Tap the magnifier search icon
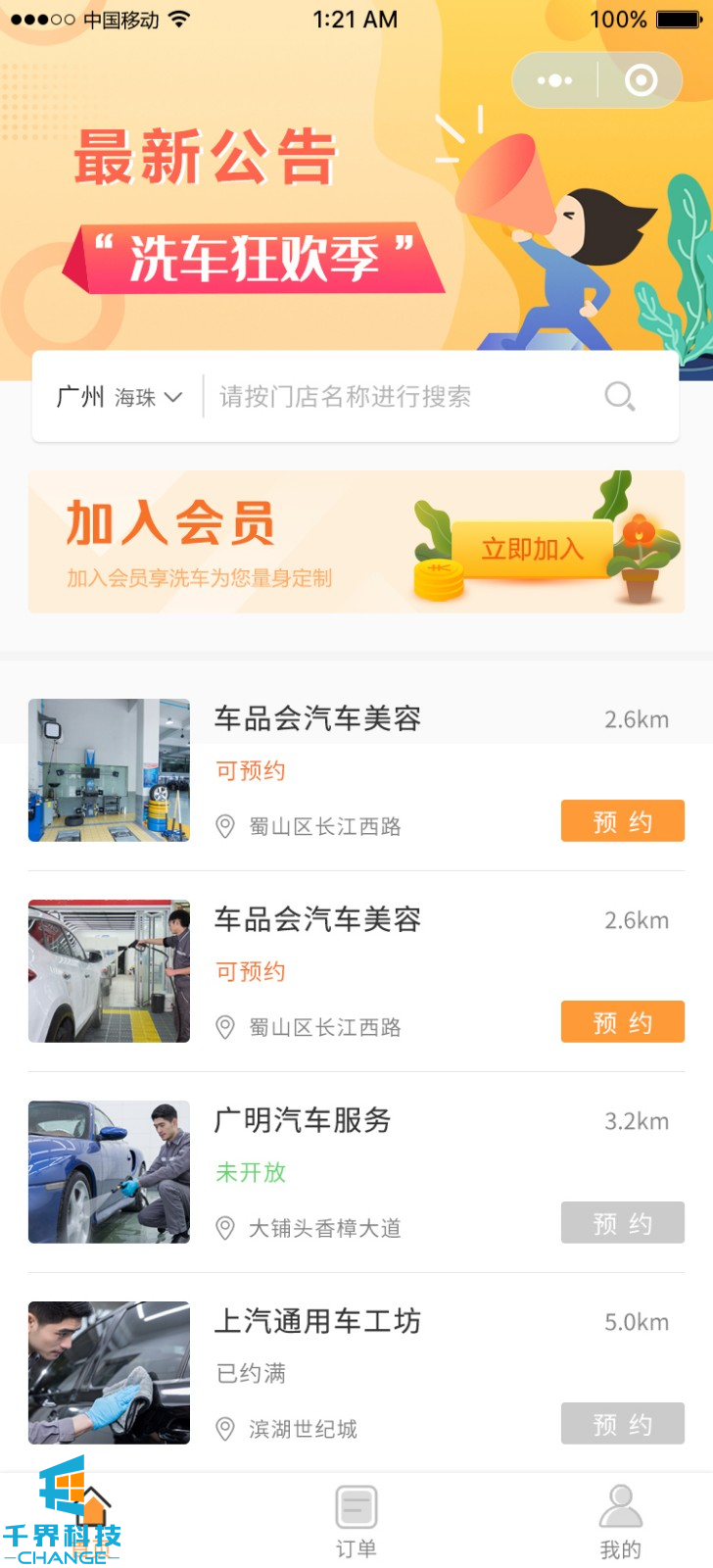This screenshot has width=713, height=1568. [619, 397]
